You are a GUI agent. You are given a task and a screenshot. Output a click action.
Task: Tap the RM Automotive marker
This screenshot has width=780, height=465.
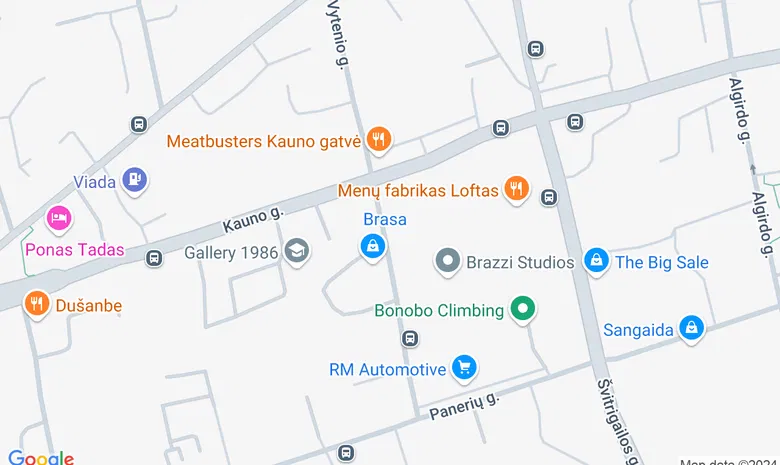(x=463, y=368)
